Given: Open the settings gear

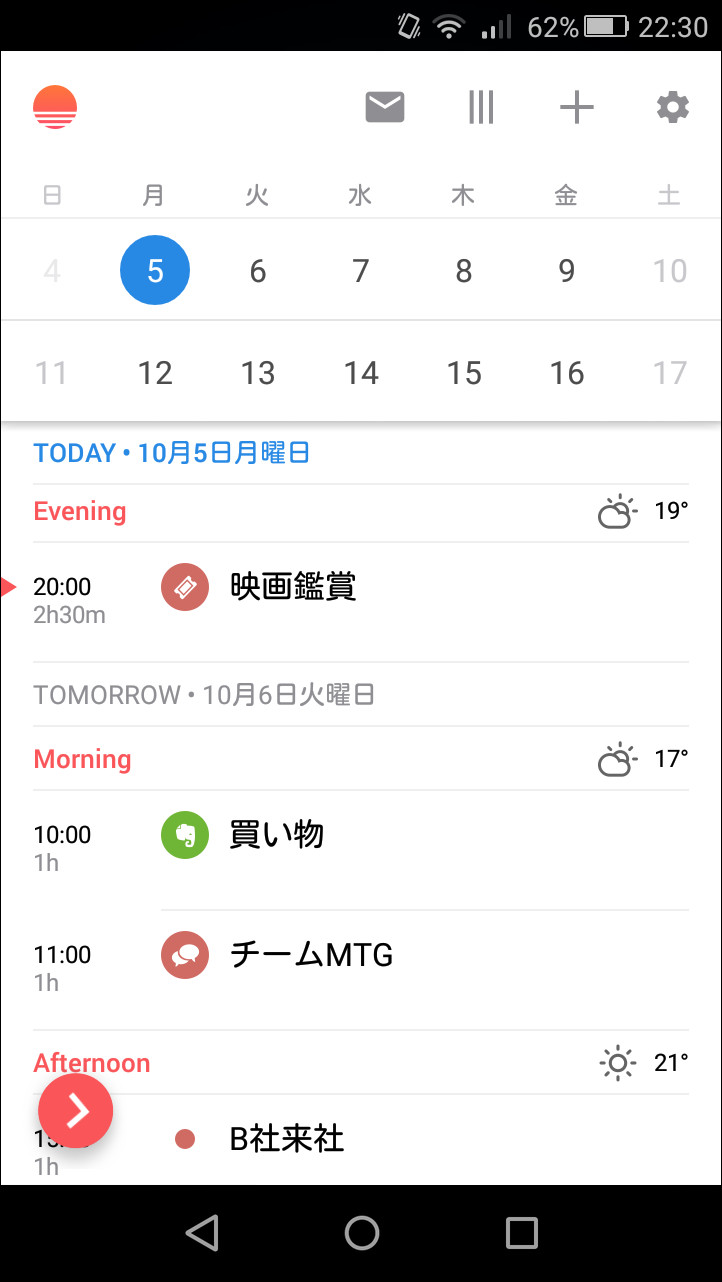Looking at the screenshot, I should [671, 106].
